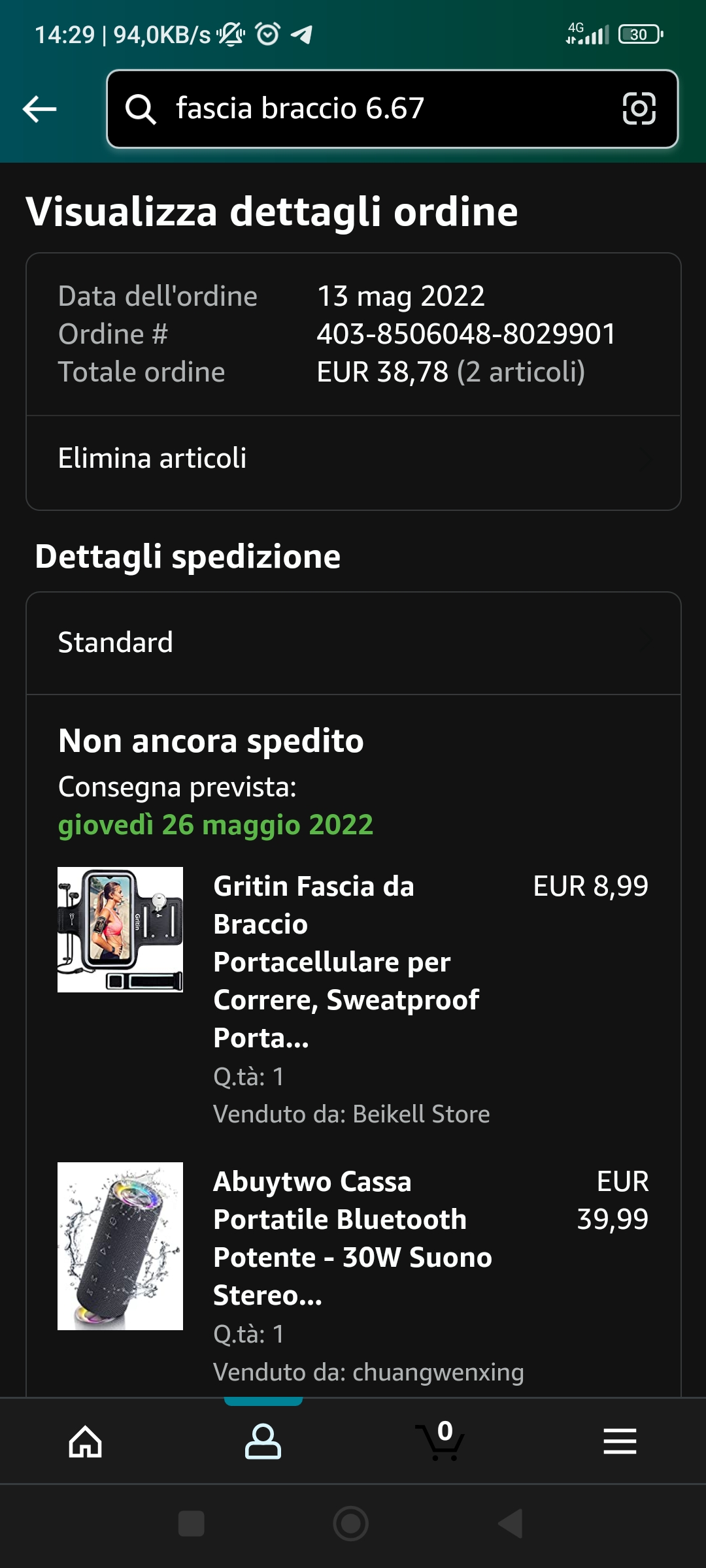Open the hamburger menu tab
This screenshot has height=1568, width=706.
click(x=620, y=1441)
